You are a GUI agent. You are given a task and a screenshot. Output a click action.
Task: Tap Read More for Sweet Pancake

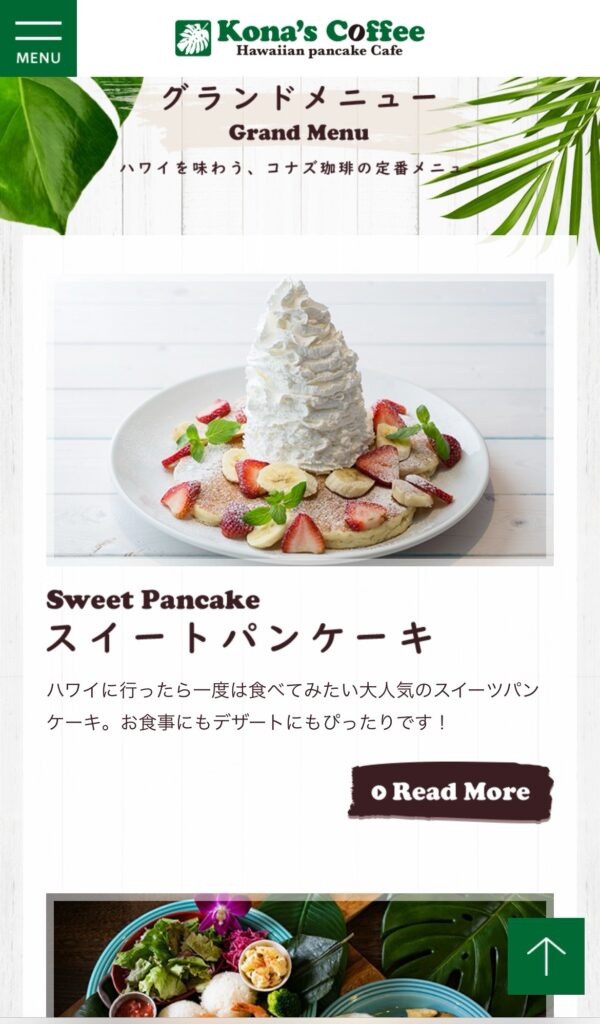coord(450,792)
